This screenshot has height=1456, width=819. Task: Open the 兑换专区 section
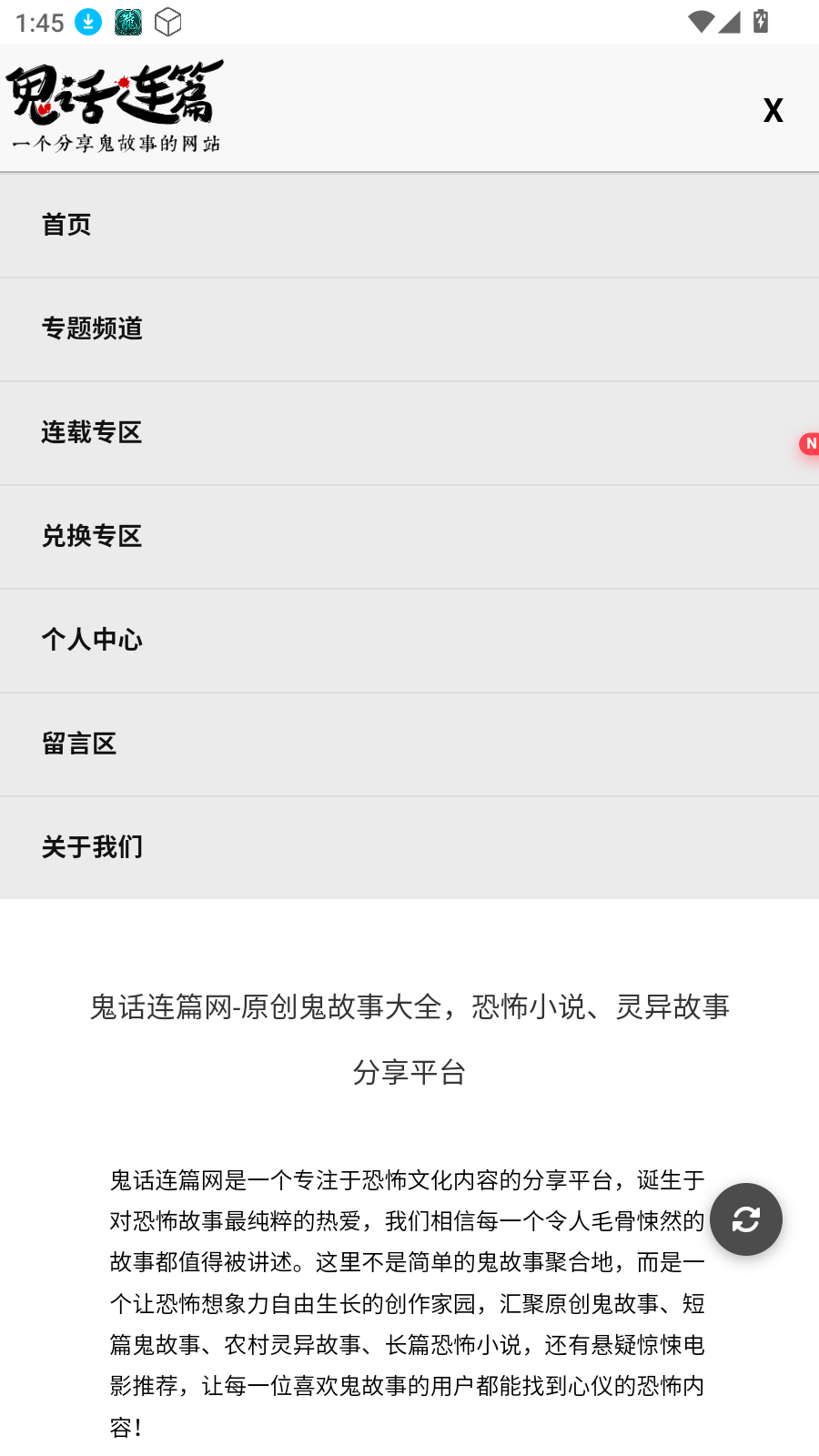click(x=92, y=536)
